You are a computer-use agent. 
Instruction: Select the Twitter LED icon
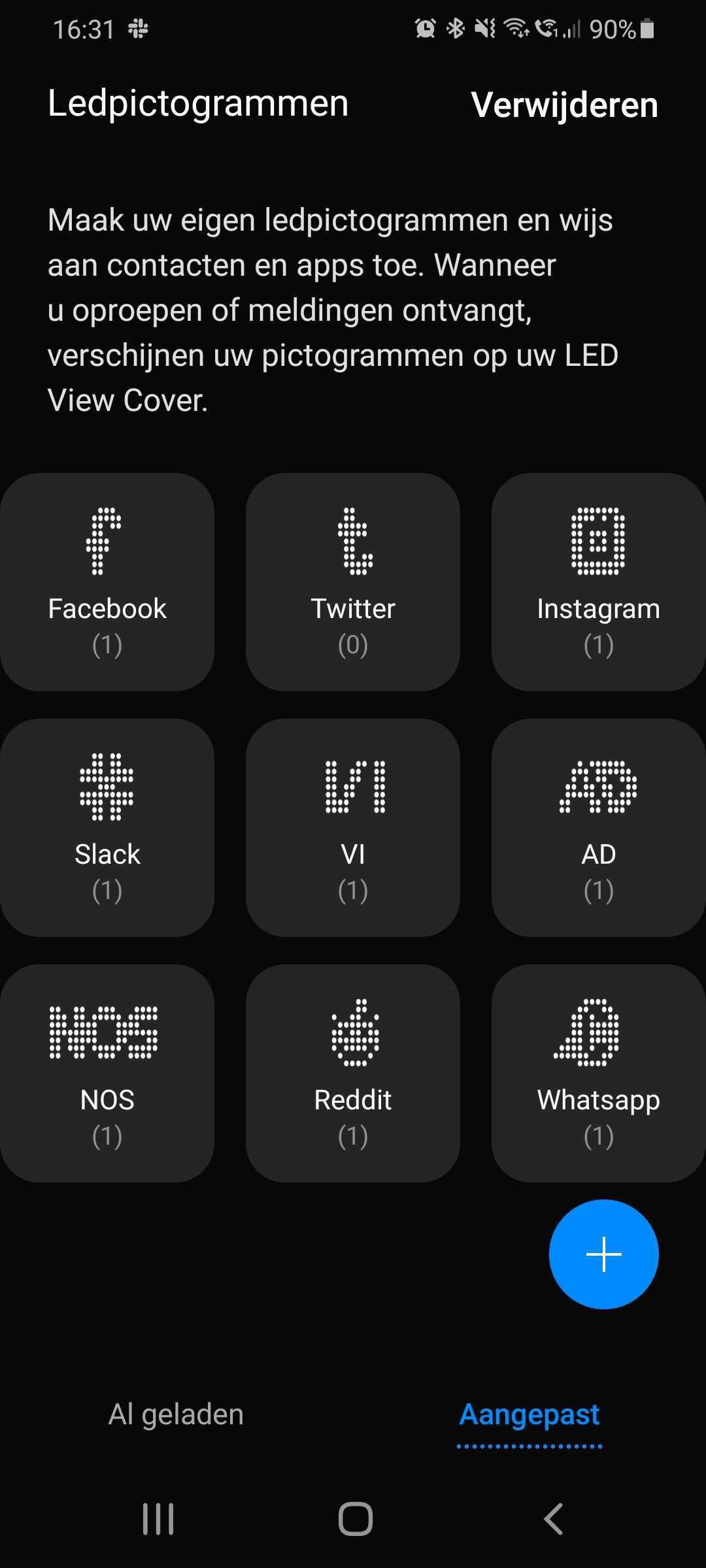click(353, 581)
